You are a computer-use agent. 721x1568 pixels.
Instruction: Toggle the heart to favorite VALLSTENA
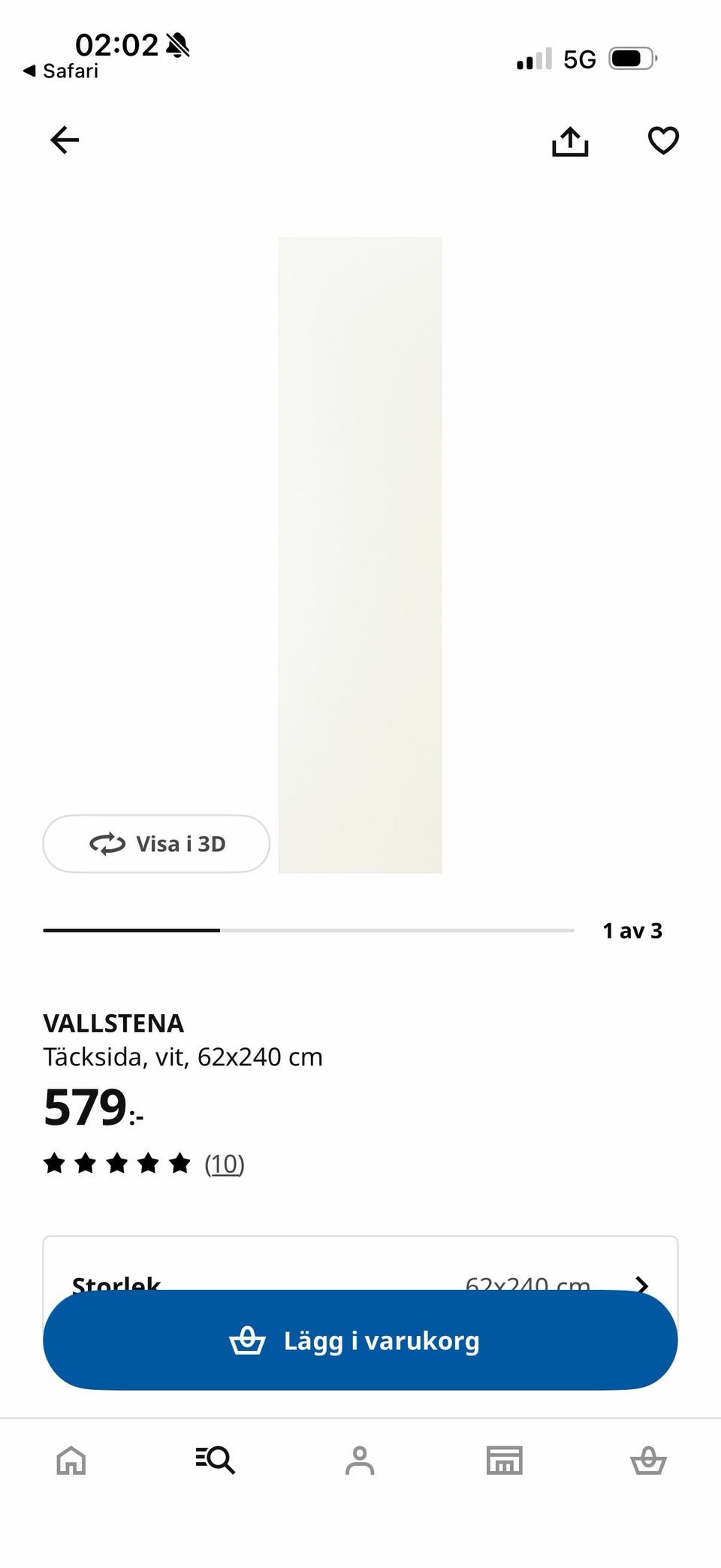tap(663, 140)
